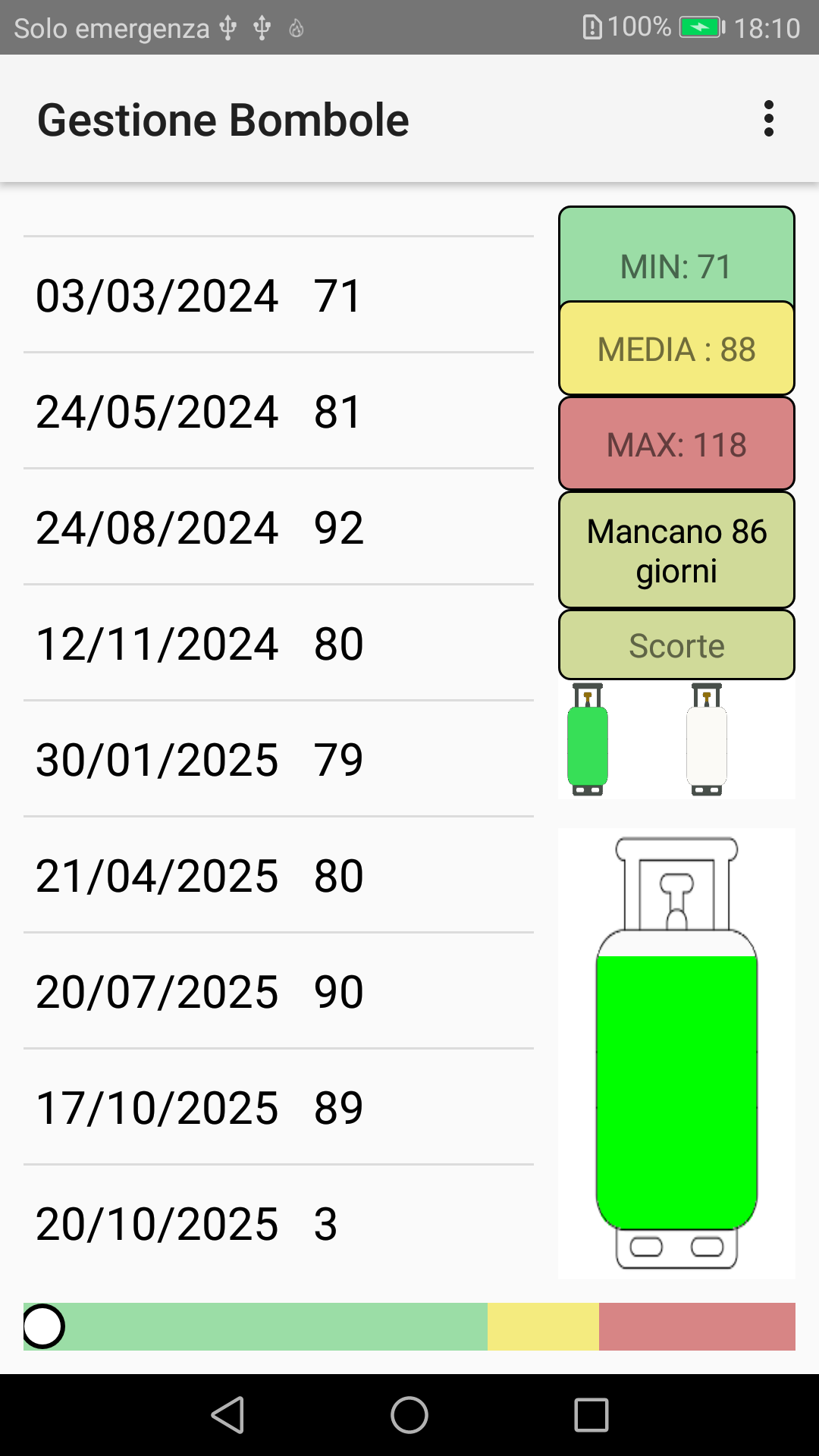This screenshot has width=819, height=1456.
Task: Select the 17/10/2025 entry
Action: pos(278,1107)
